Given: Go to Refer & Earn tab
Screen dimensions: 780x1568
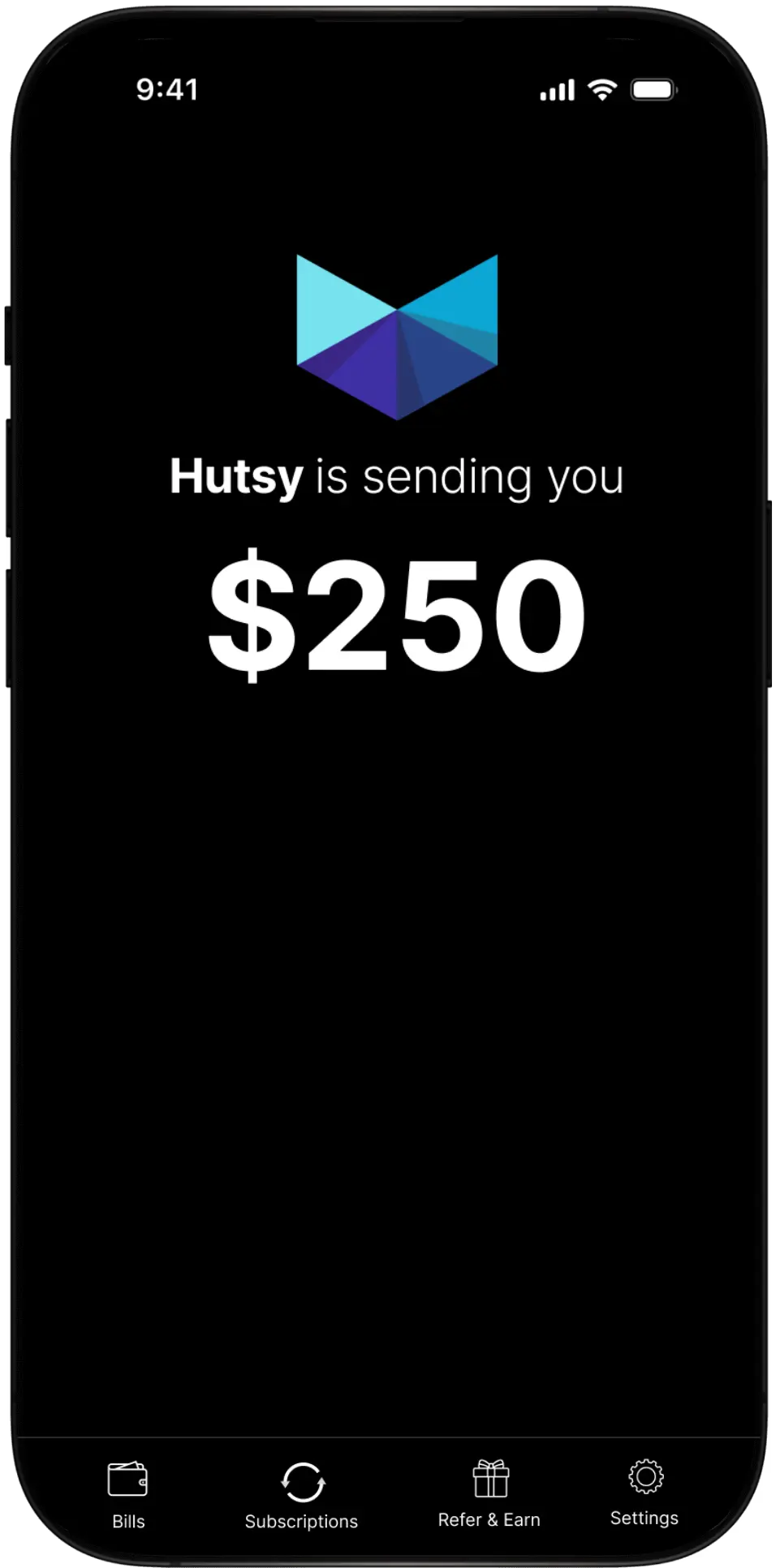Looking at the screenshot, I should (x=489, y=1493).
